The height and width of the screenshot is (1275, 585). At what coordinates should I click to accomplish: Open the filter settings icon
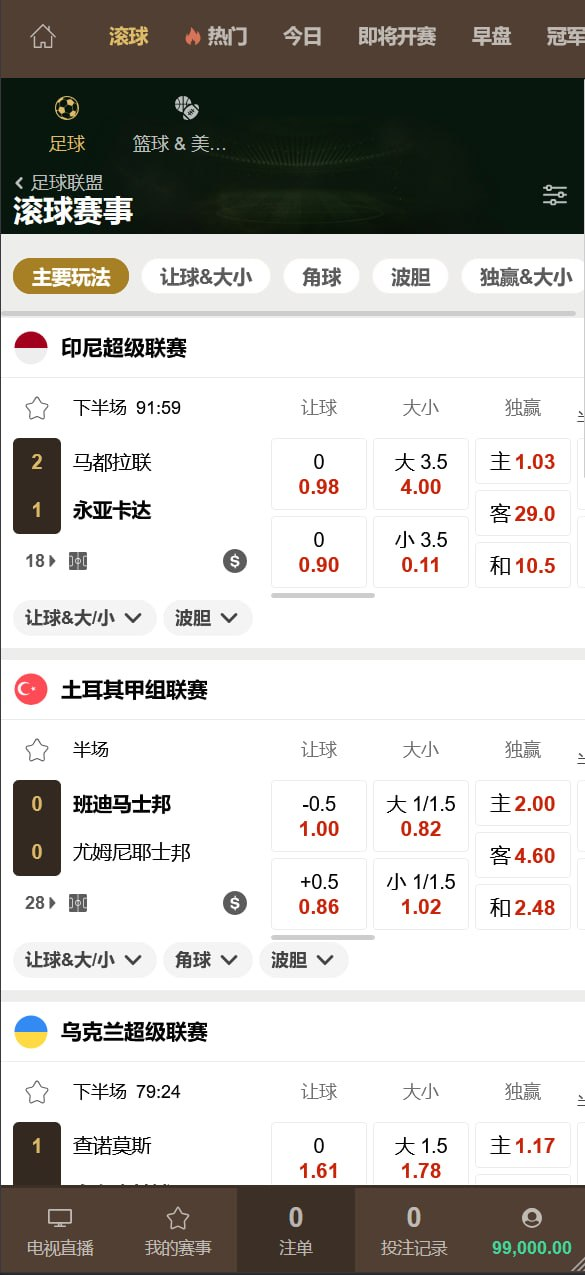[555, 195]
